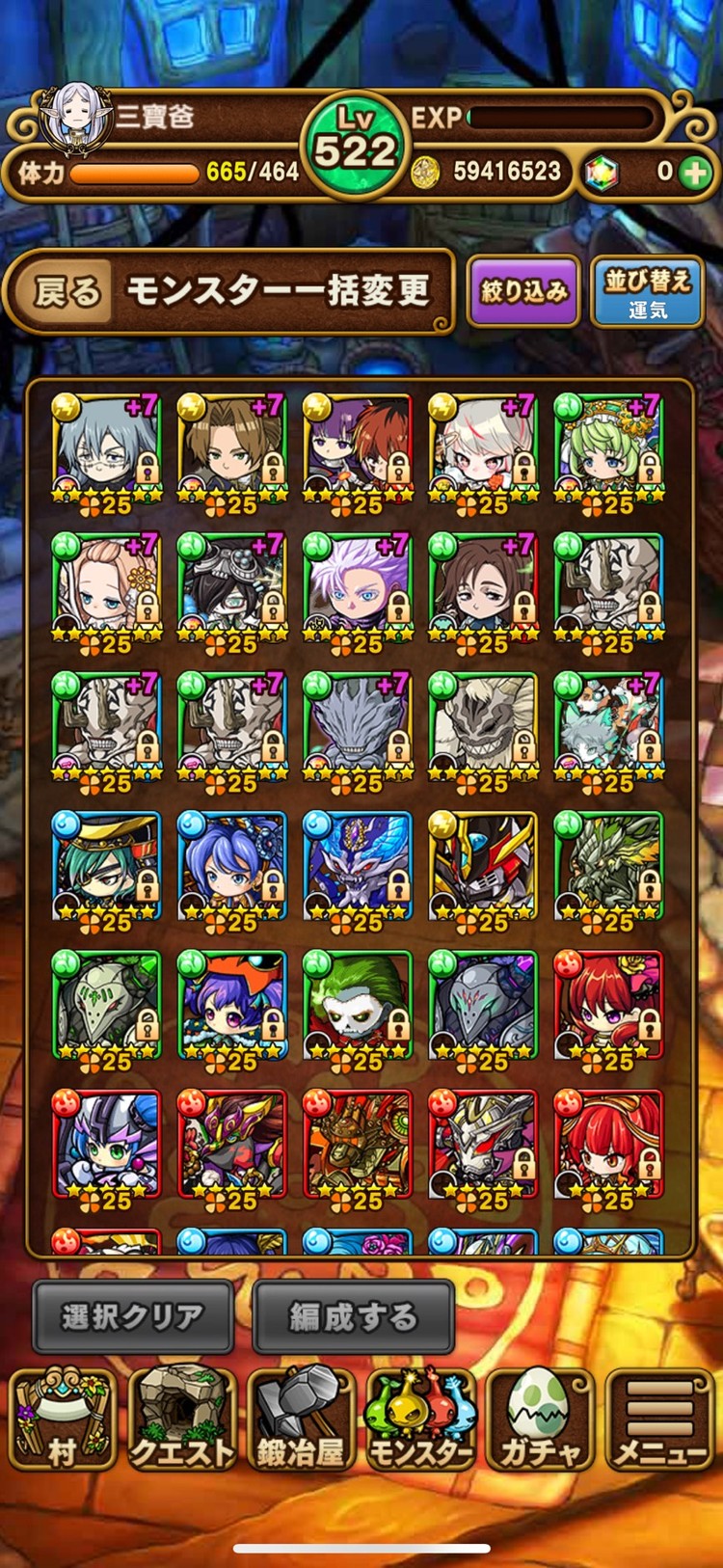Clear selection with 選択クリア

pos(133,1316)
